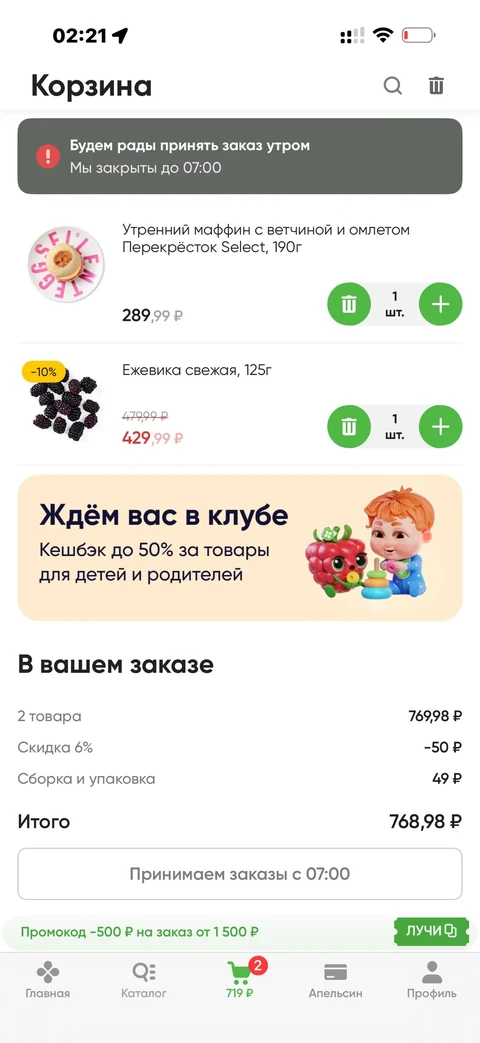Screen dimensions: 480x1043
Task: Remove the ham and omelette muffin from cart
Action: [348, 305]
